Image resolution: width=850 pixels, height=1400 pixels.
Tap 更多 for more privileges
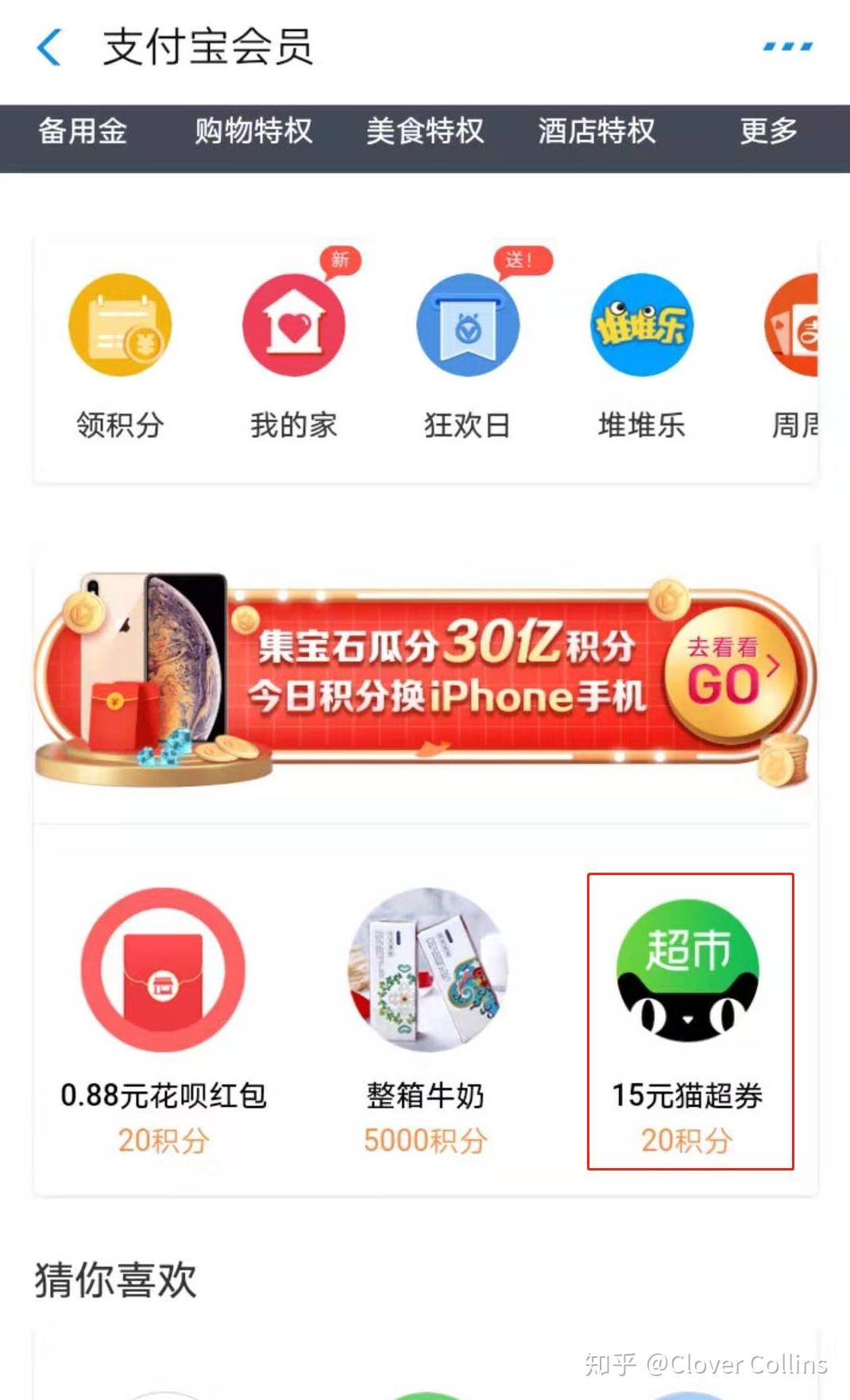click(x=768, y=131)
